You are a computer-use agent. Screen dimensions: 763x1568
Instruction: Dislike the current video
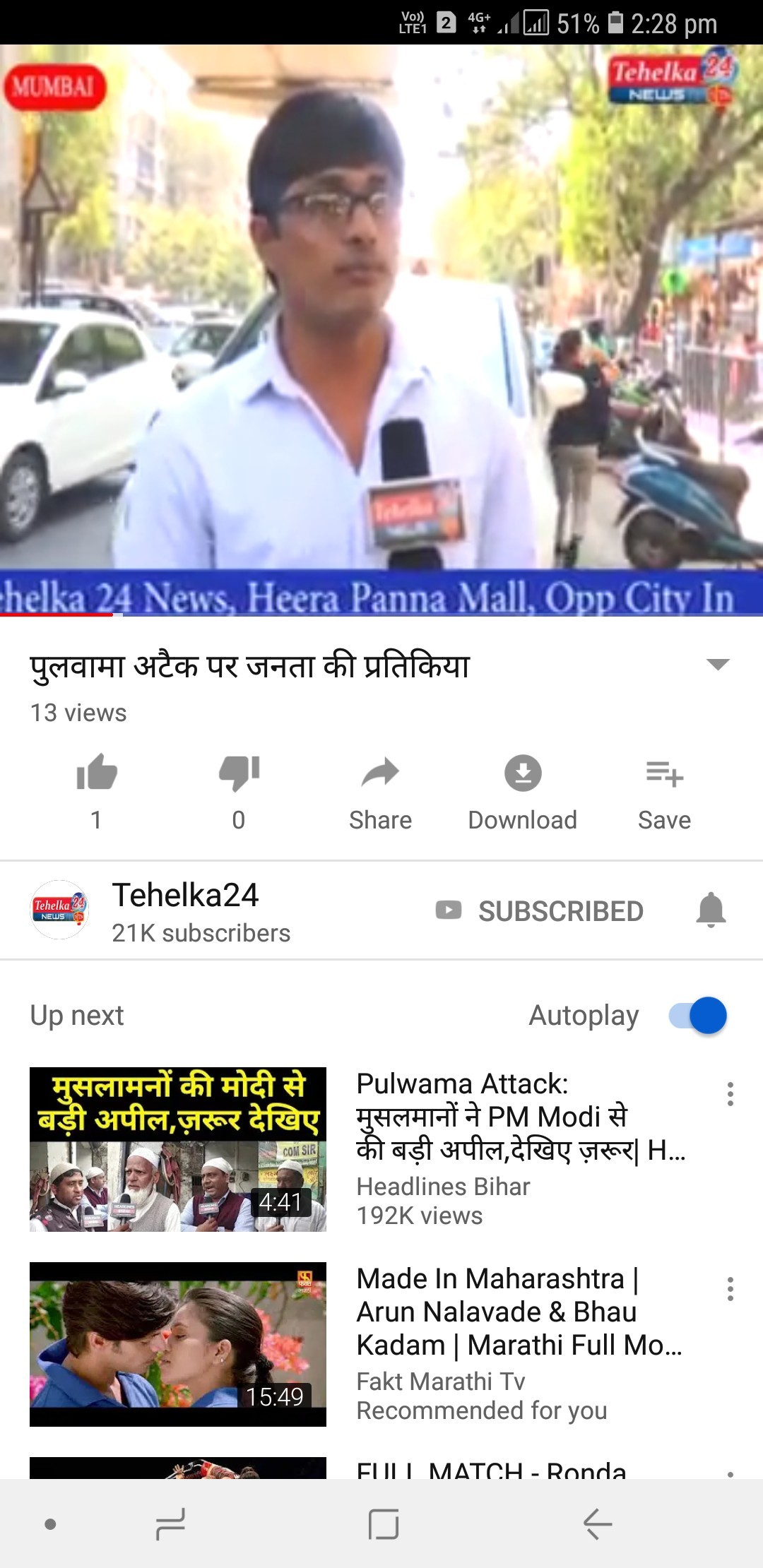(239, 772)
